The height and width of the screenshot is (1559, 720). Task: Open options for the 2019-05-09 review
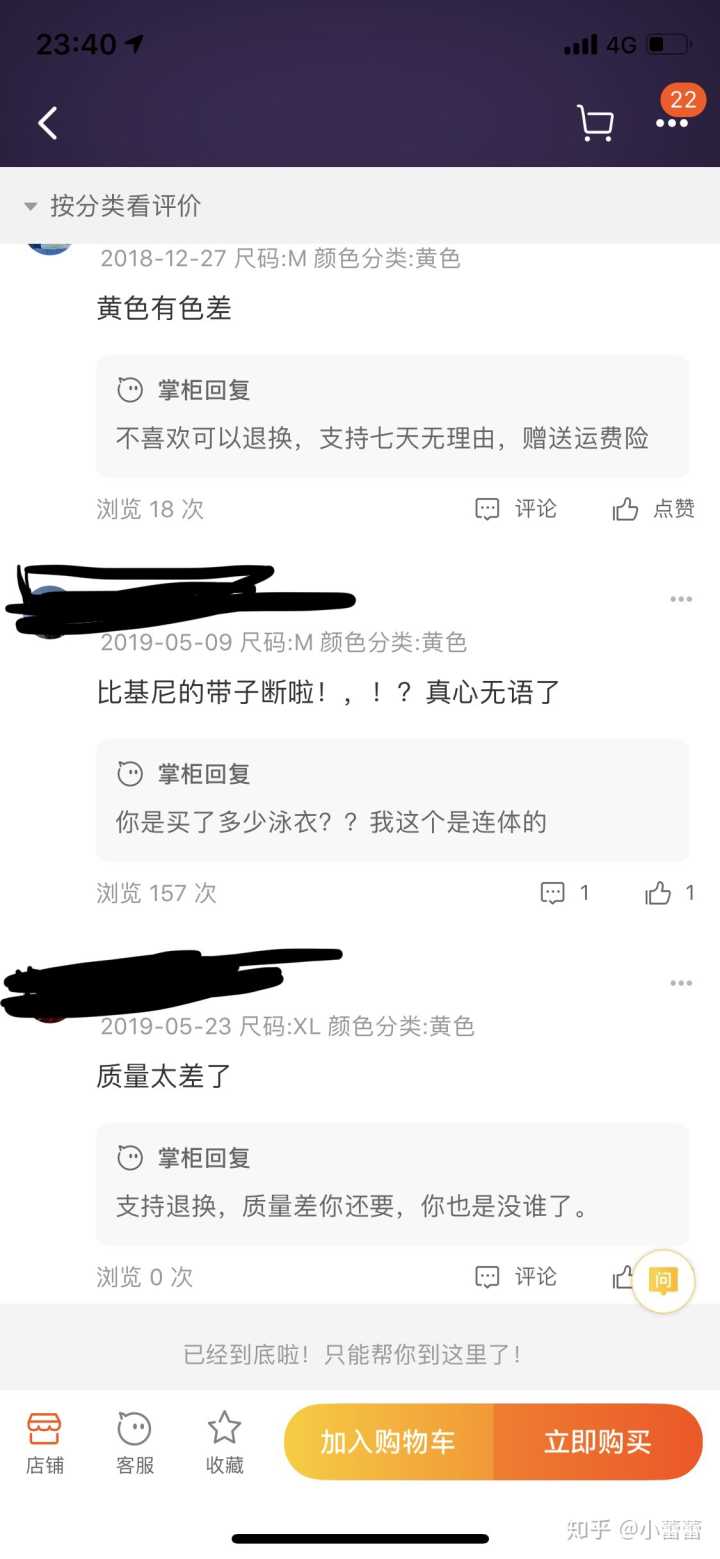click(681, 599)
